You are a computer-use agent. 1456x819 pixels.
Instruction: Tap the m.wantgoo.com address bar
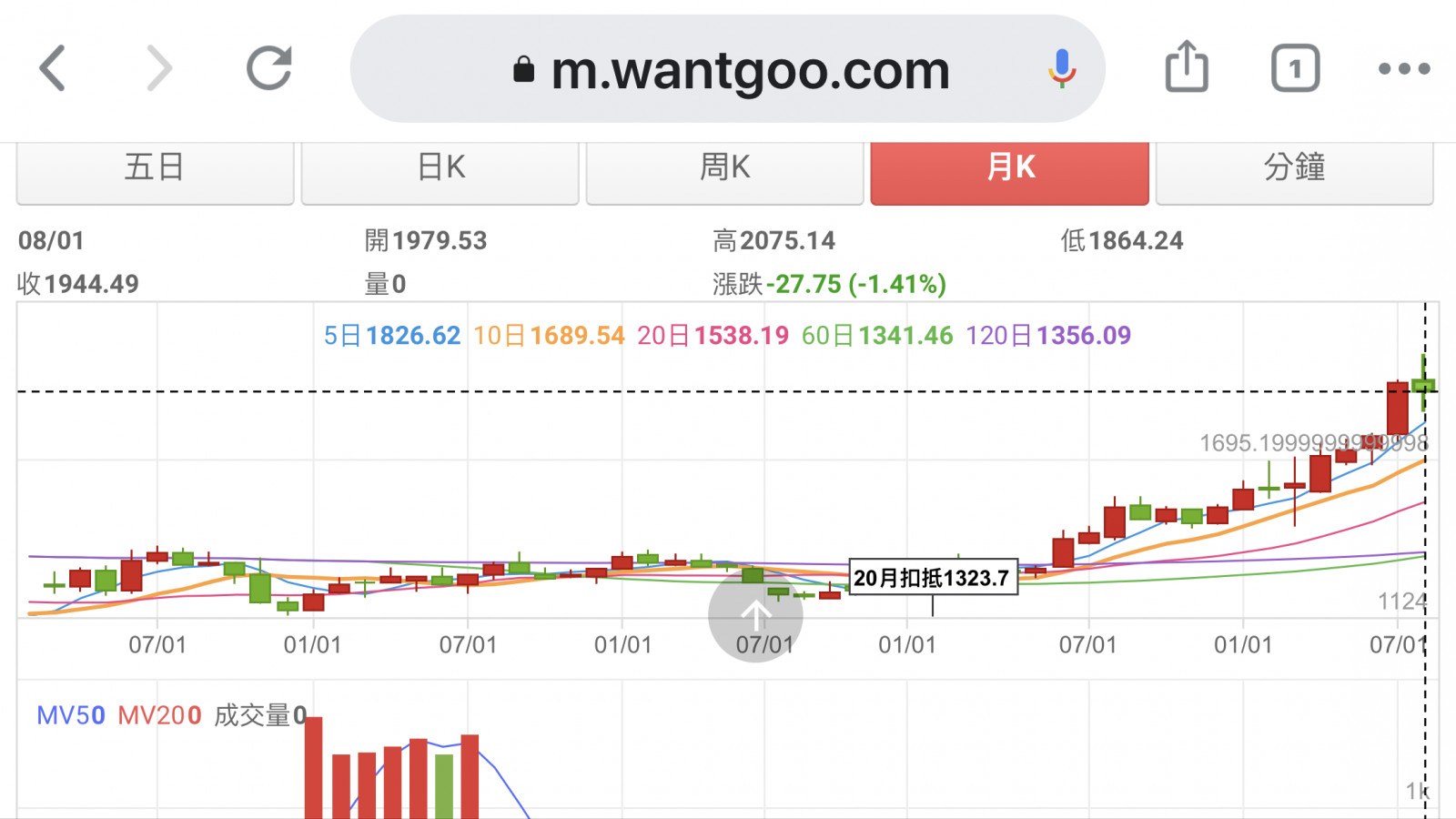pos(728,69)
